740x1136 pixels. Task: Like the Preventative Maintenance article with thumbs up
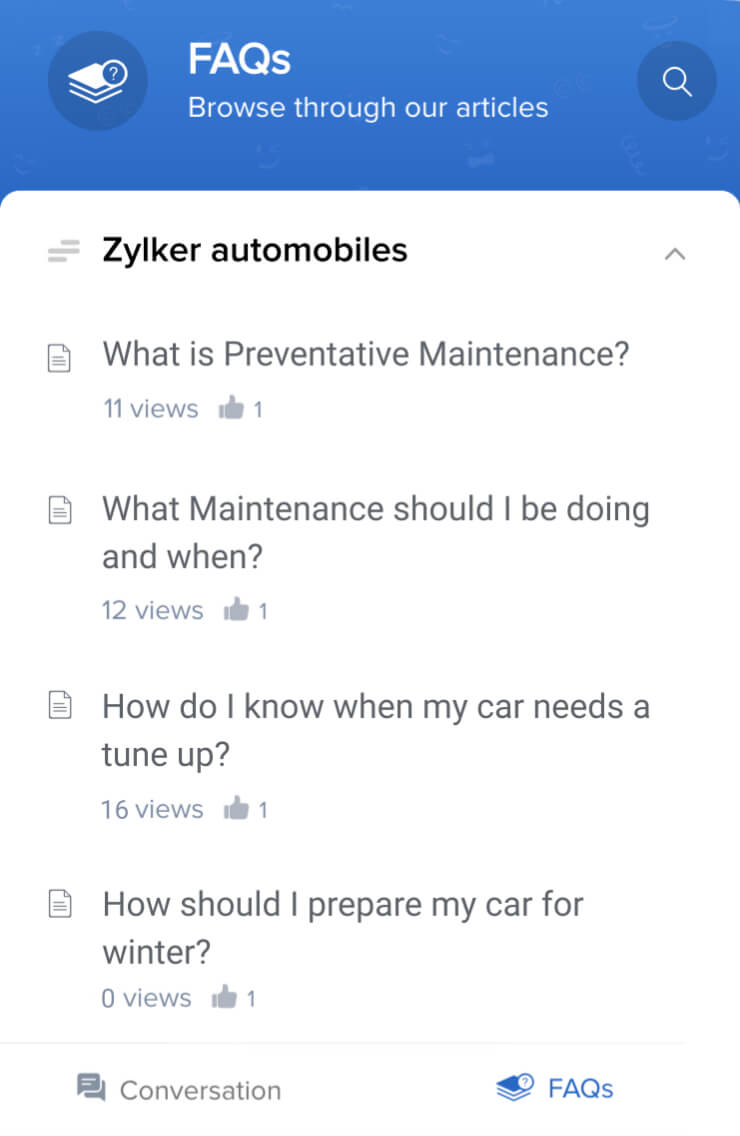pos(233,407)
